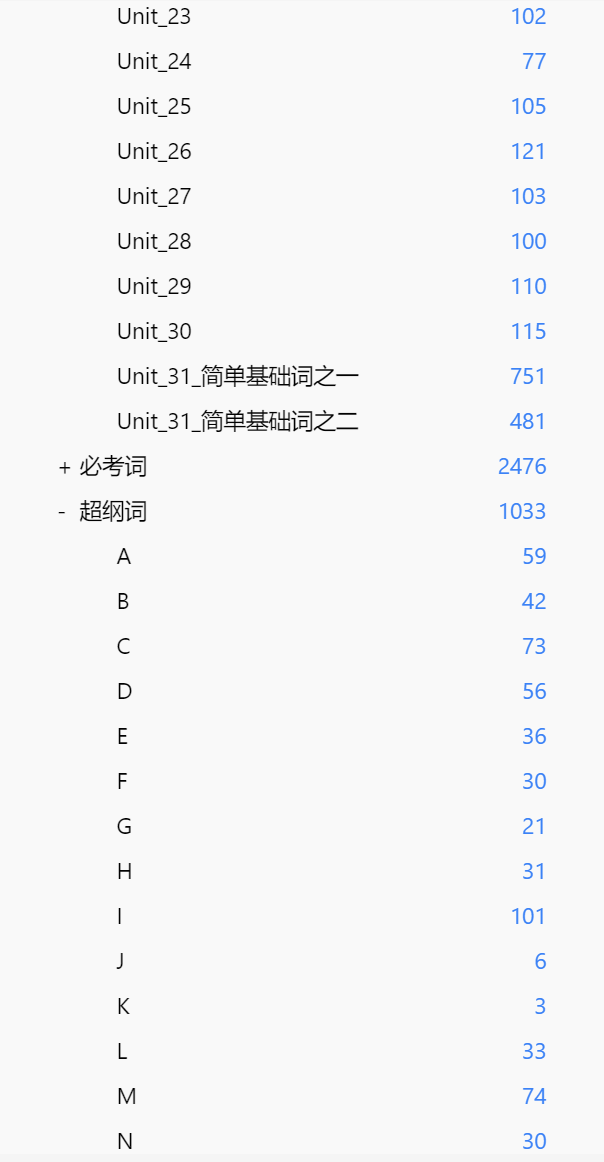
Task: Open deck I with 101 cards
Action: point(119,917)
